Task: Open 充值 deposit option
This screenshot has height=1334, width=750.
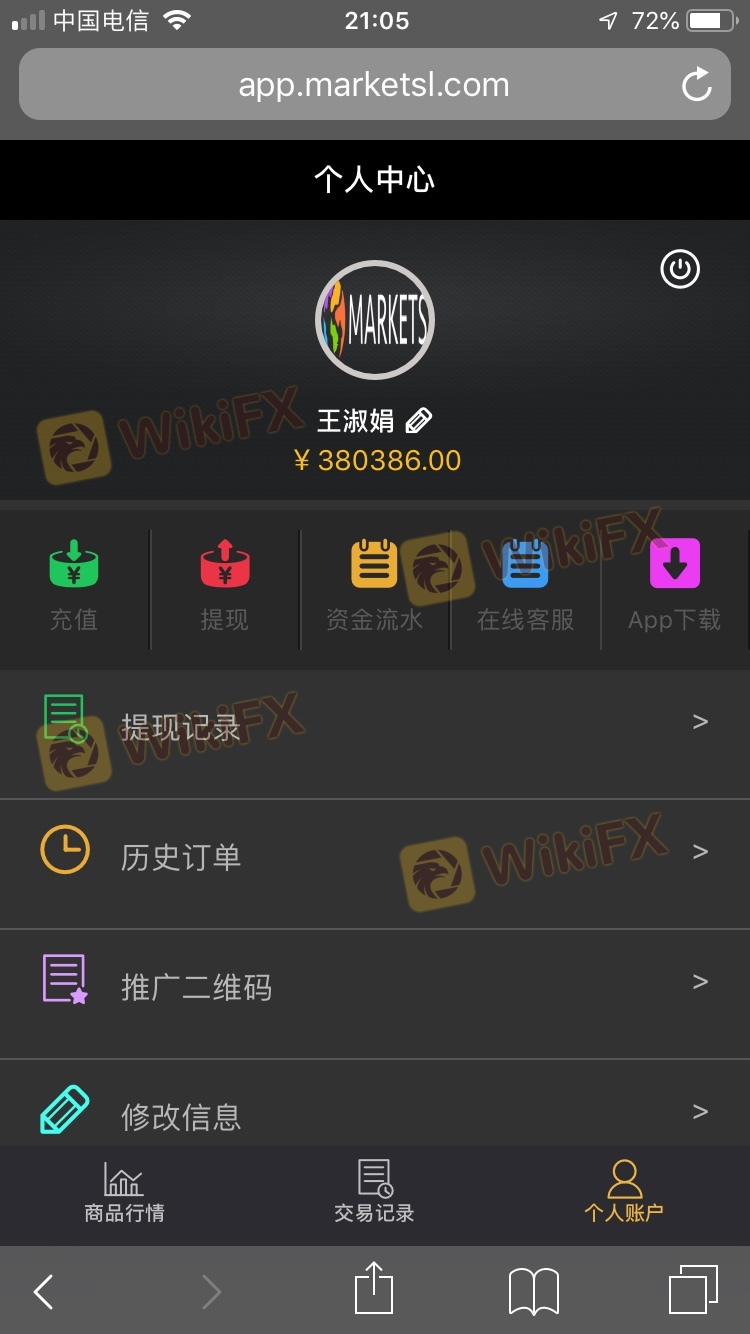Action: click(x=74, y=584)
